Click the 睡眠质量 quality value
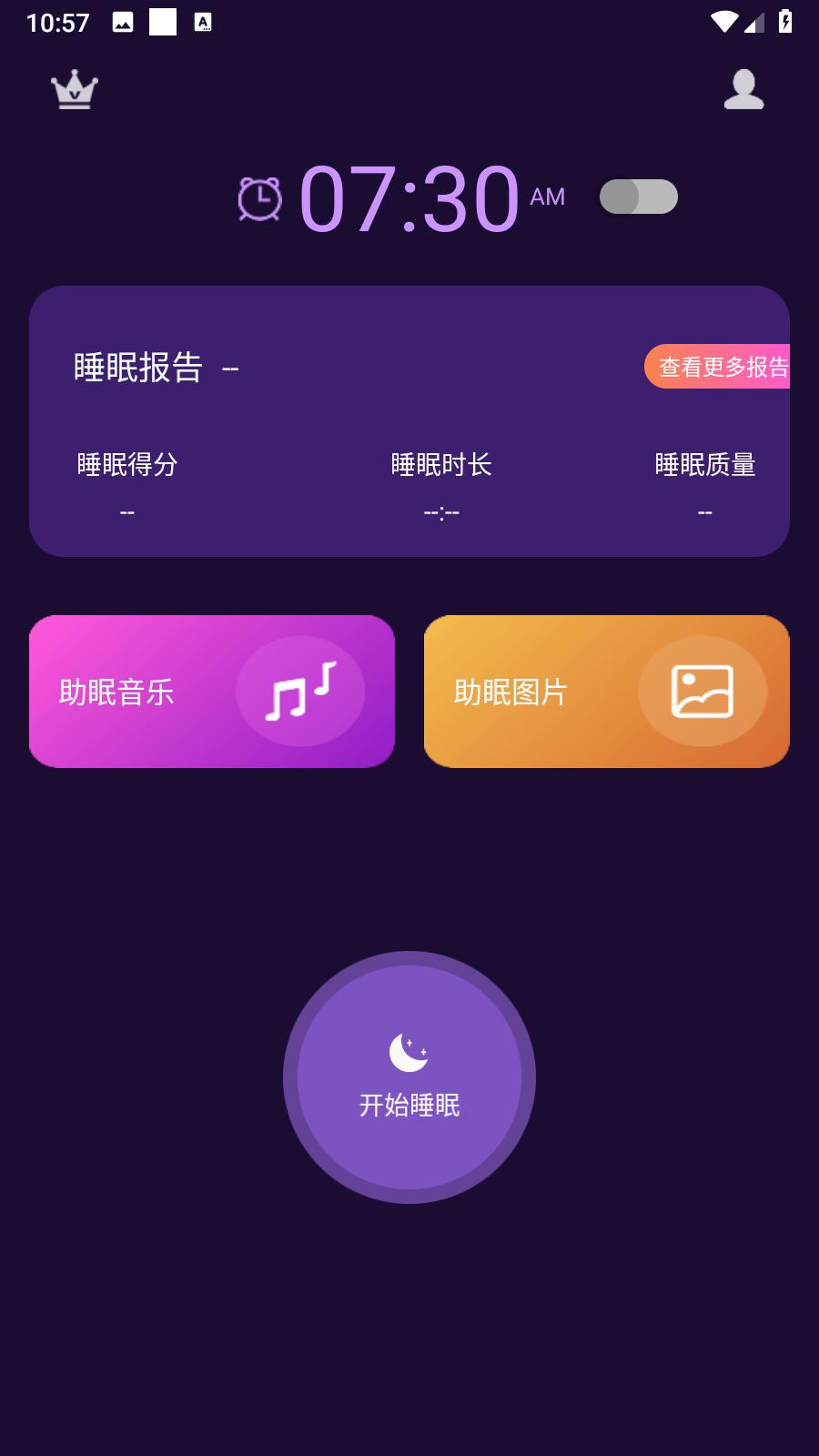This screenshot has width=819, height=1456. coord(705,512)
